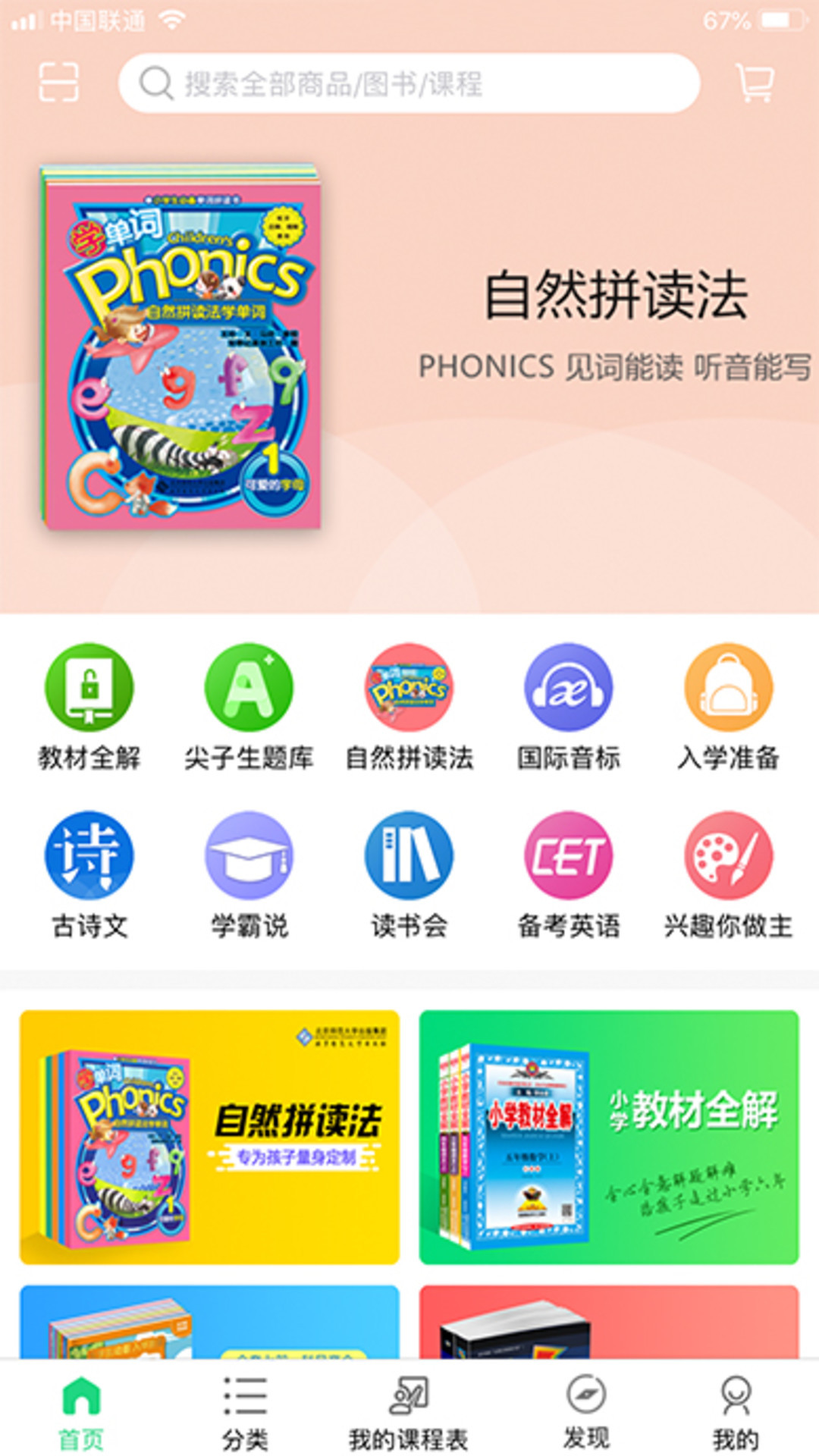Open the 学霸说 category
This screenshot has height=1456, width=819.
pyautogui.click(x=249, y=874)
